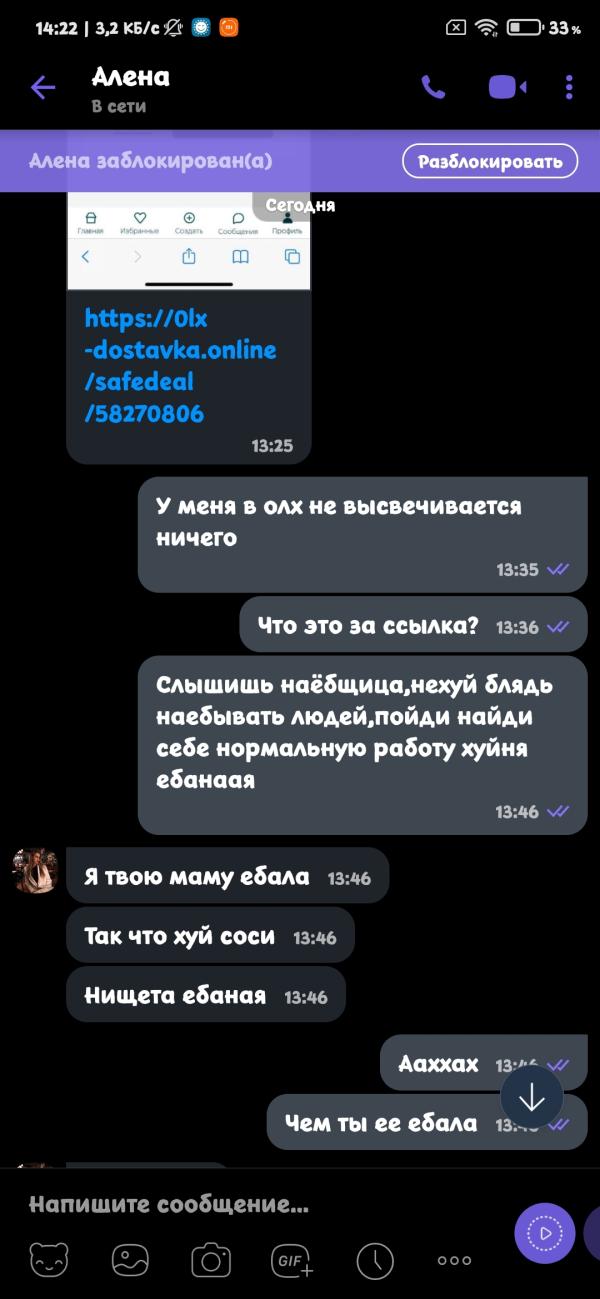Image resolution: width=600 pixels, height=1299 pixels.
Task: Open the sticker picker bear icon
Action: pos(49,1261)
